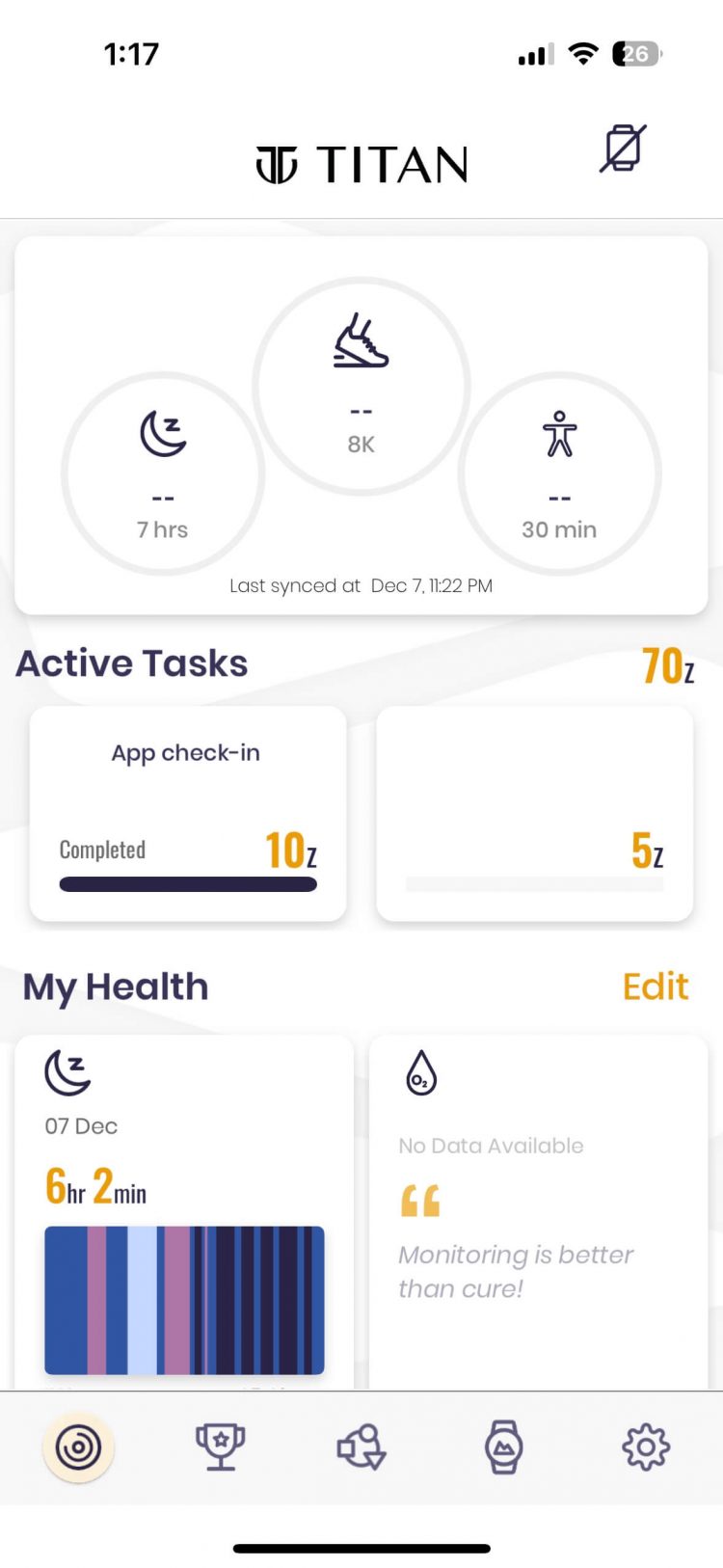Open the blood oxygen card

pos(538,1210)
